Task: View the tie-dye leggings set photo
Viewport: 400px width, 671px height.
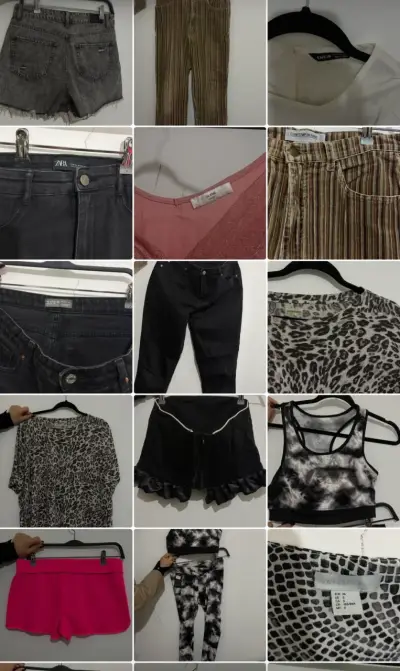Action: [x=200, y=595]
